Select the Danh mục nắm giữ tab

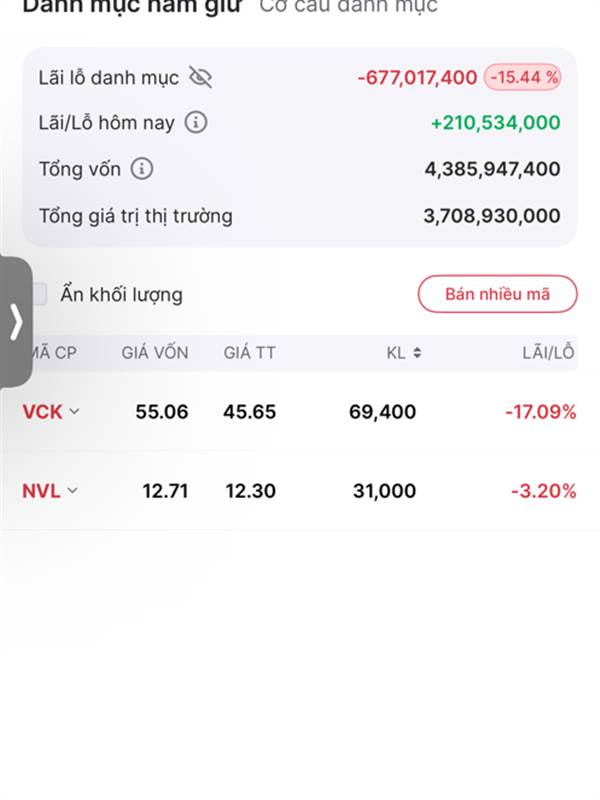point(132,7)
